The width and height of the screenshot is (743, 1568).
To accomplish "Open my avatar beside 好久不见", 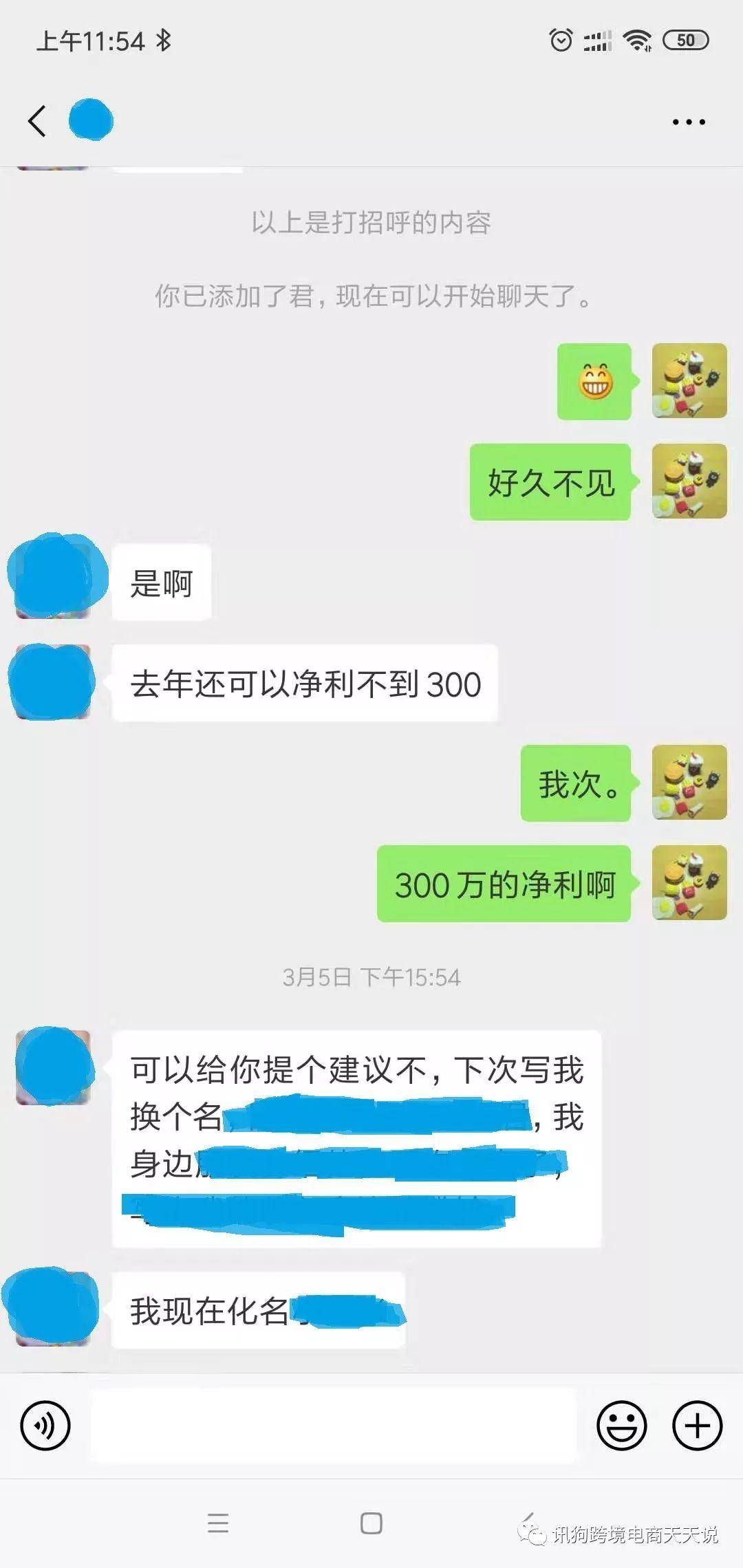I will tap(689, 481).
